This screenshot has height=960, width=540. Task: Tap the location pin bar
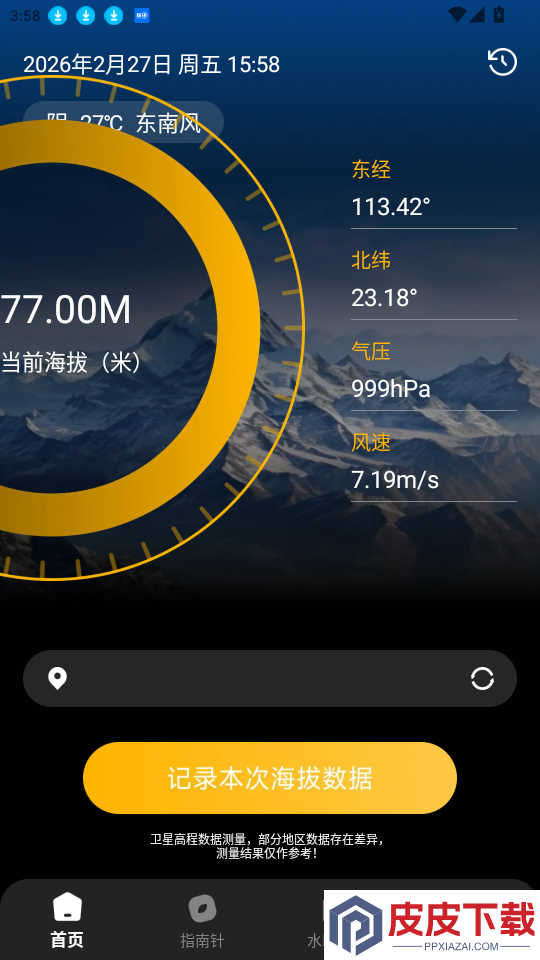point(270,678)
